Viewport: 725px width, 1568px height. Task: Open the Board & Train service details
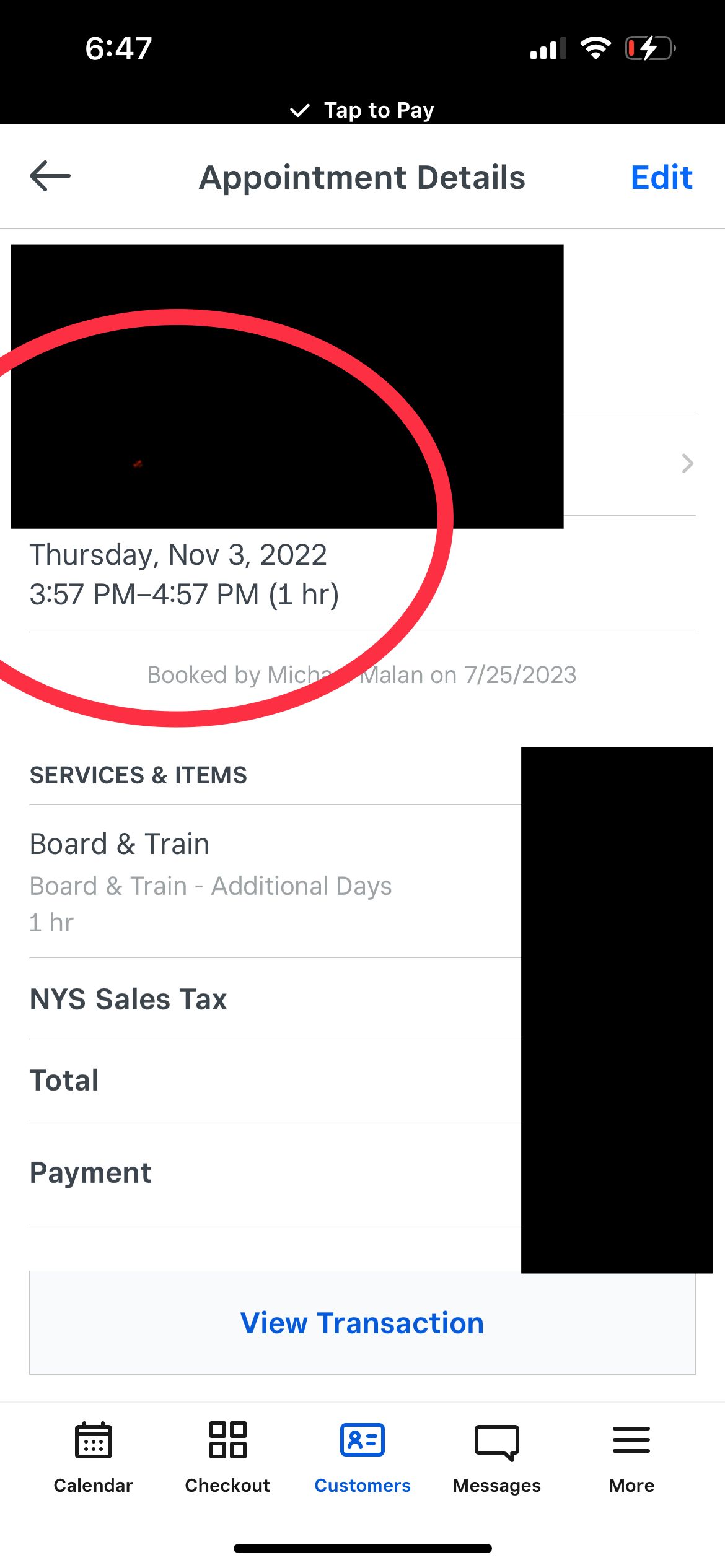248,879
